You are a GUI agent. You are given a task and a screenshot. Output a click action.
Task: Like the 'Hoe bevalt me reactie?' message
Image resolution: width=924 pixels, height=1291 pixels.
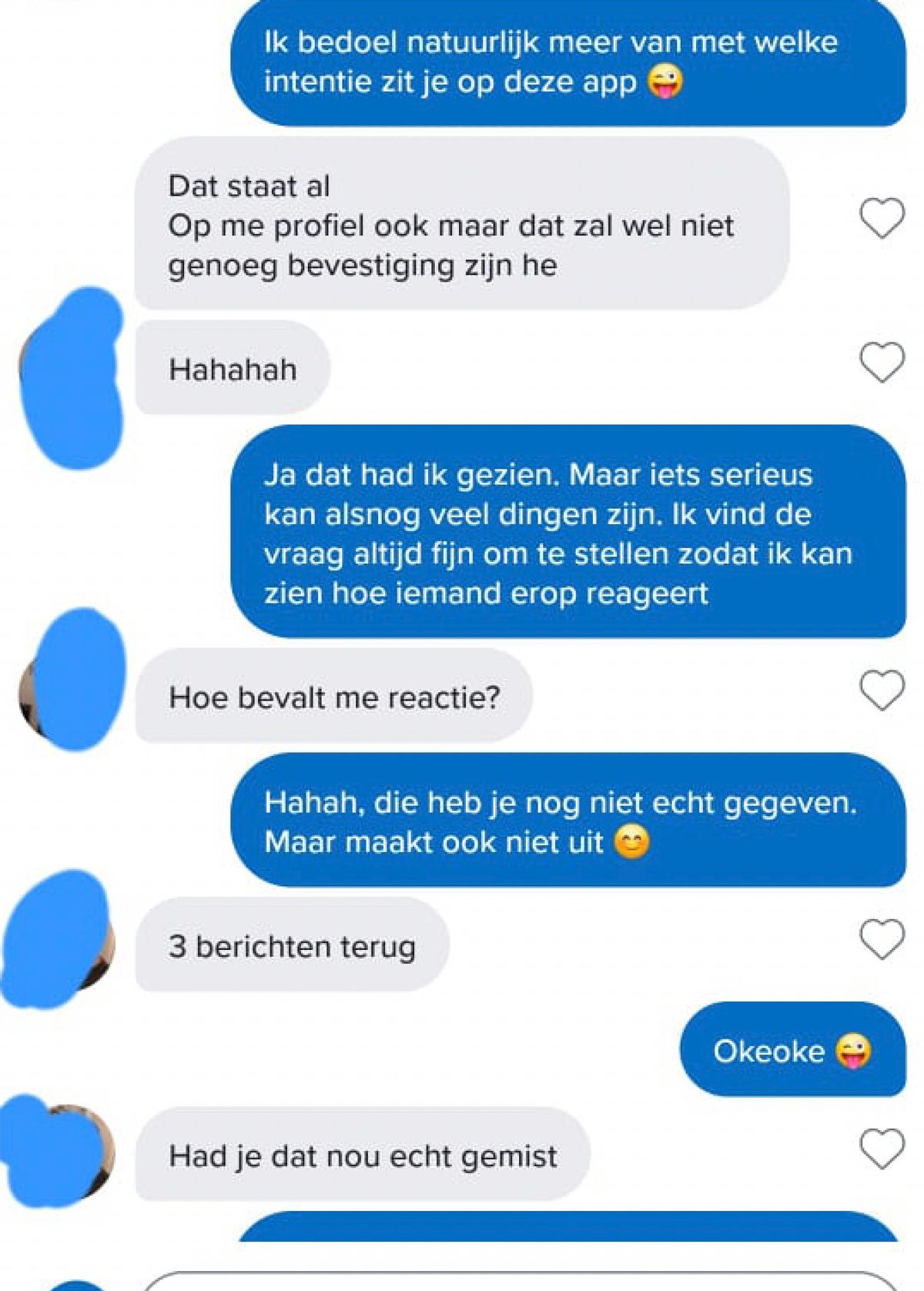[x=882, y=691]
